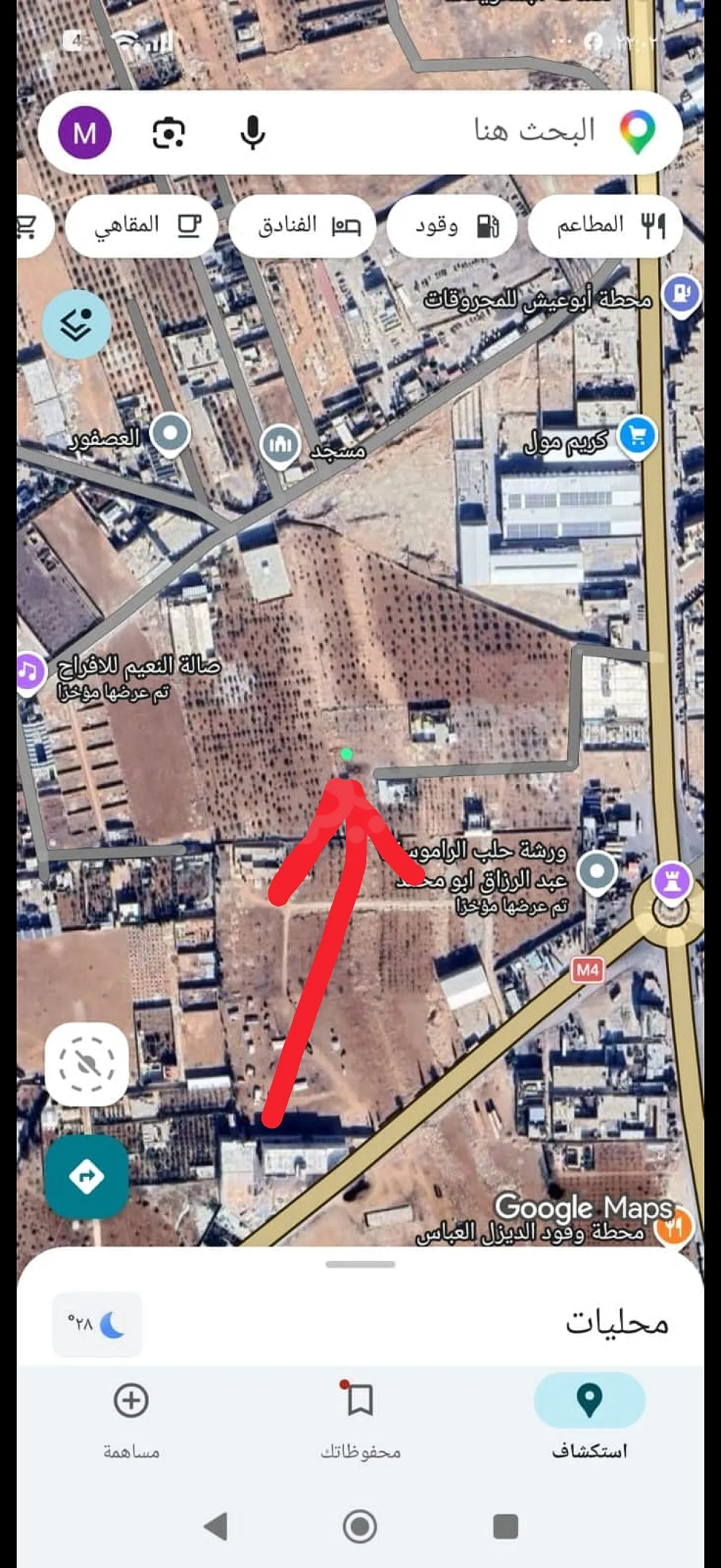The height and width of the screenshot is (1568, 721).
Task: Open the مسجد mosque map pin
Action: [x=280, y=446]
